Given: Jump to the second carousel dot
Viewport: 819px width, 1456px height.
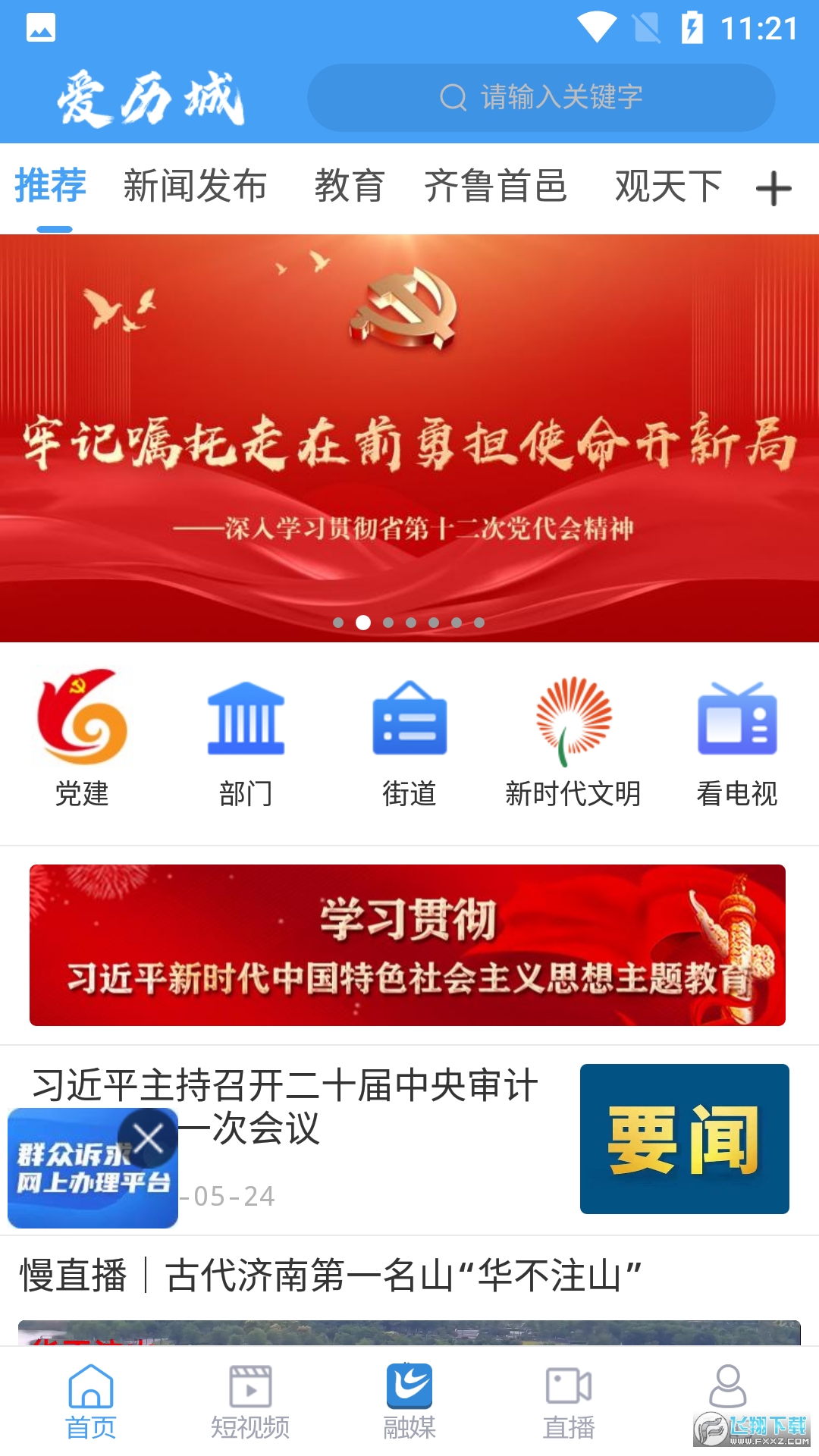Looking at the screenshot, I should pos(362,622).
